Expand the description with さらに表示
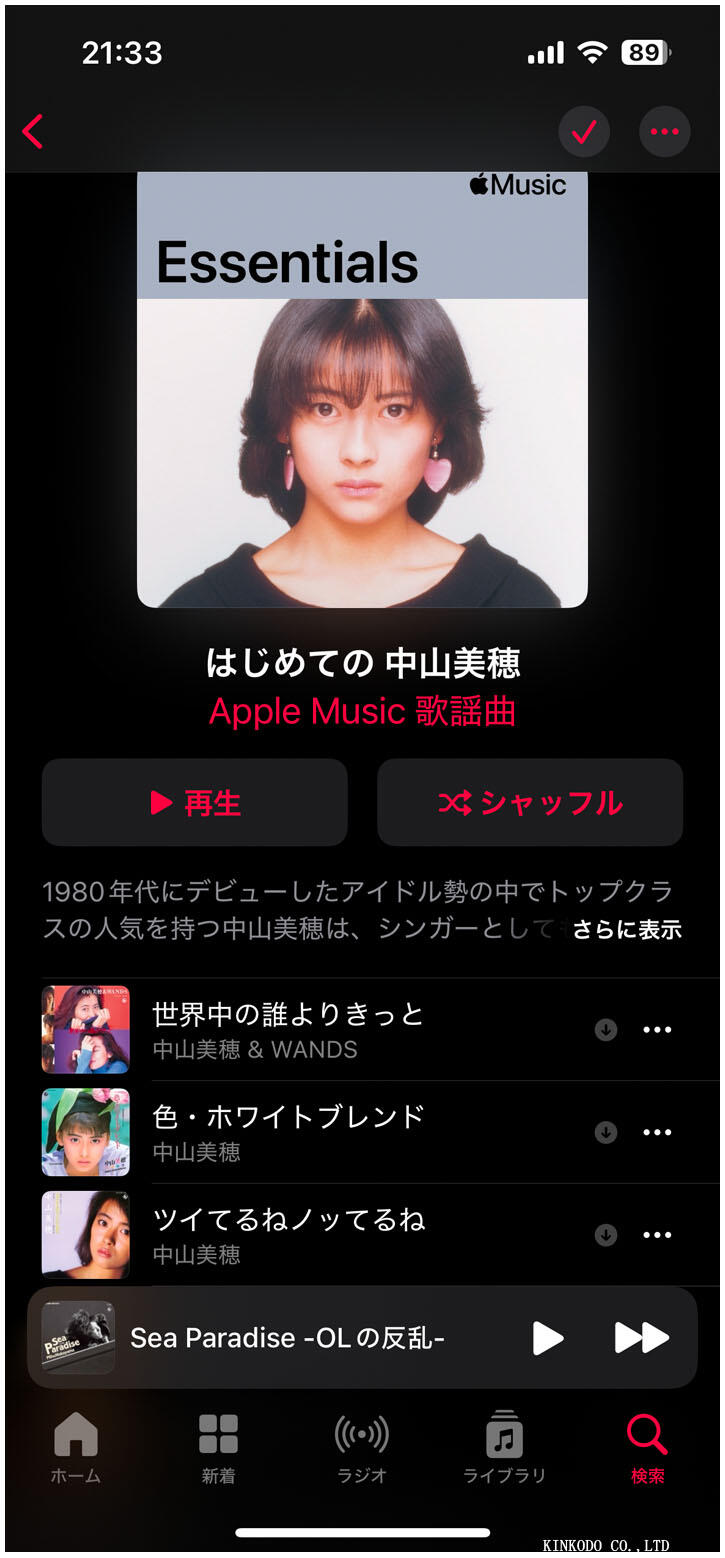Viewport: 725px width, 1558px height. (627, 930)
